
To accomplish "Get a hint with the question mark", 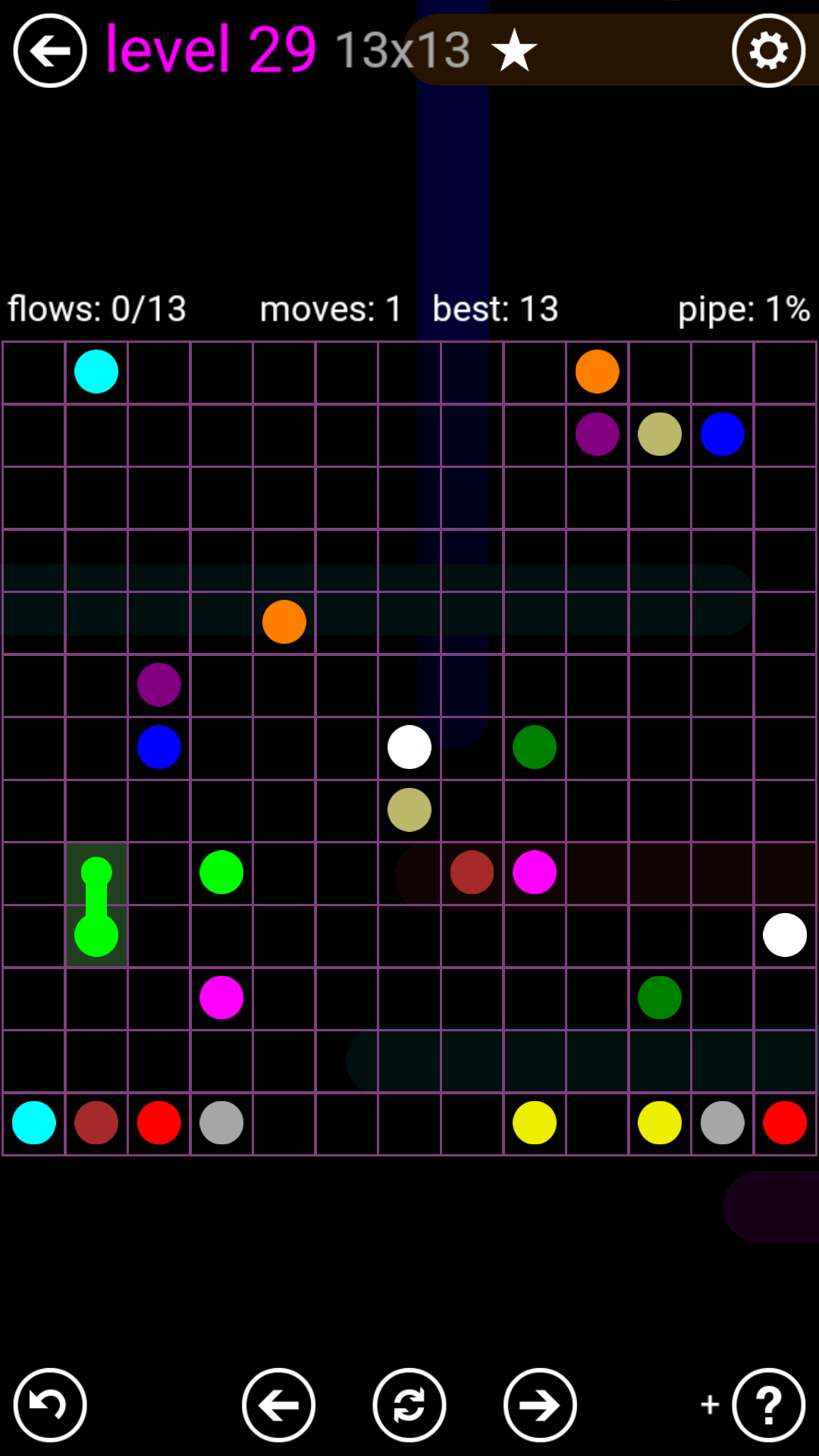I will [768, 1405].
